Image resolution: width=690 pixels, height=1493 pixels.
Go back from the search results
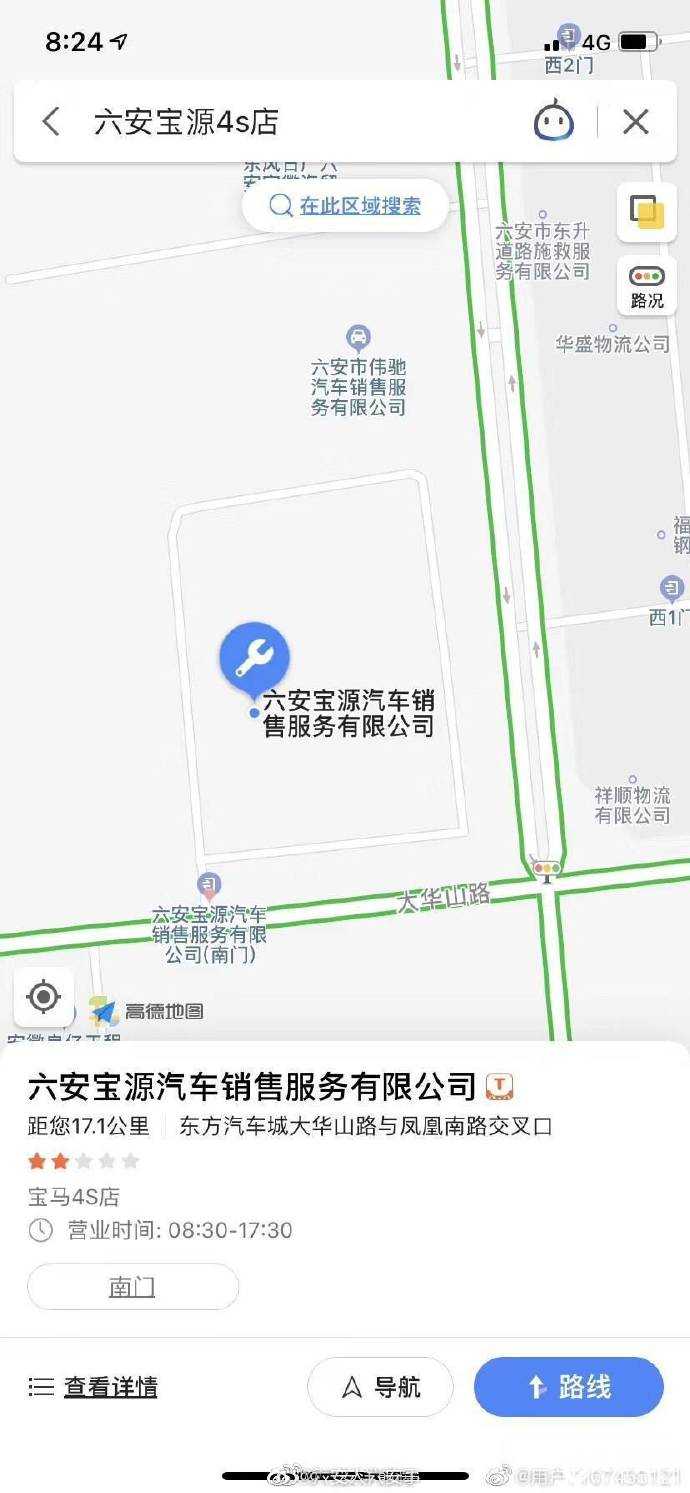51,122
